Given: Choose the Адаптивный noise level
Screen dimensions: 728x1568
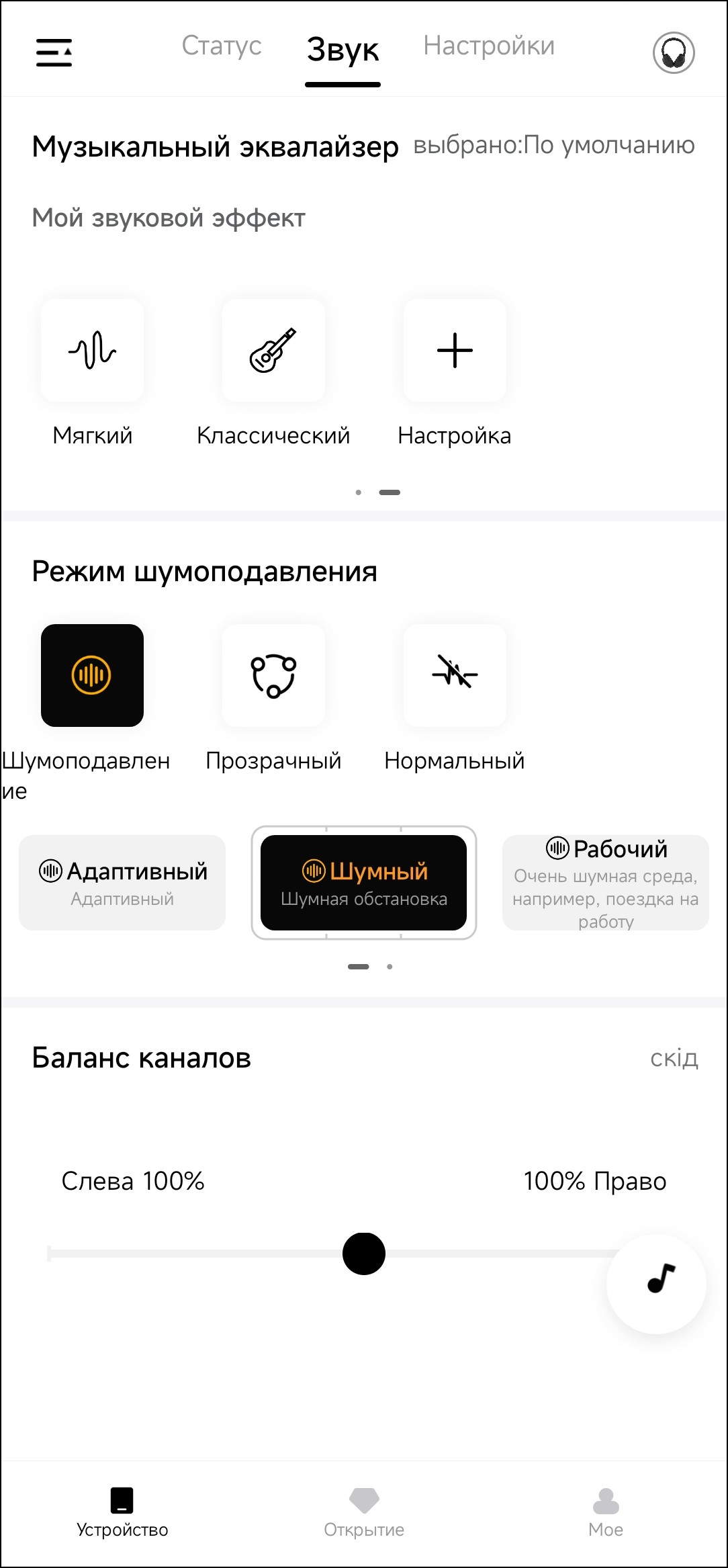Looking at the screenshot, I should point(122,882).
